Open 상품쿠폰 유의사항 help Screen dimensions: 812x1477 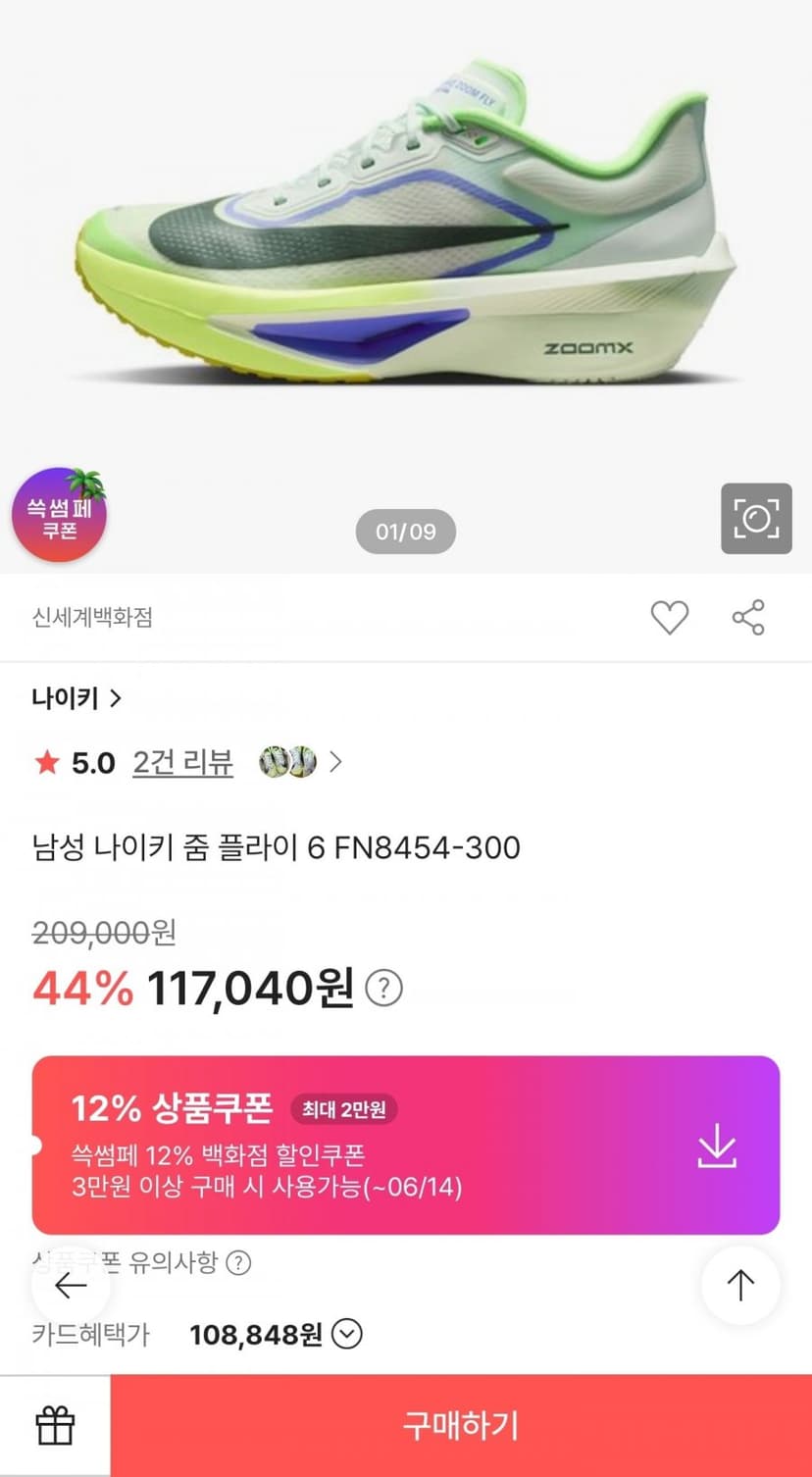238,1262
